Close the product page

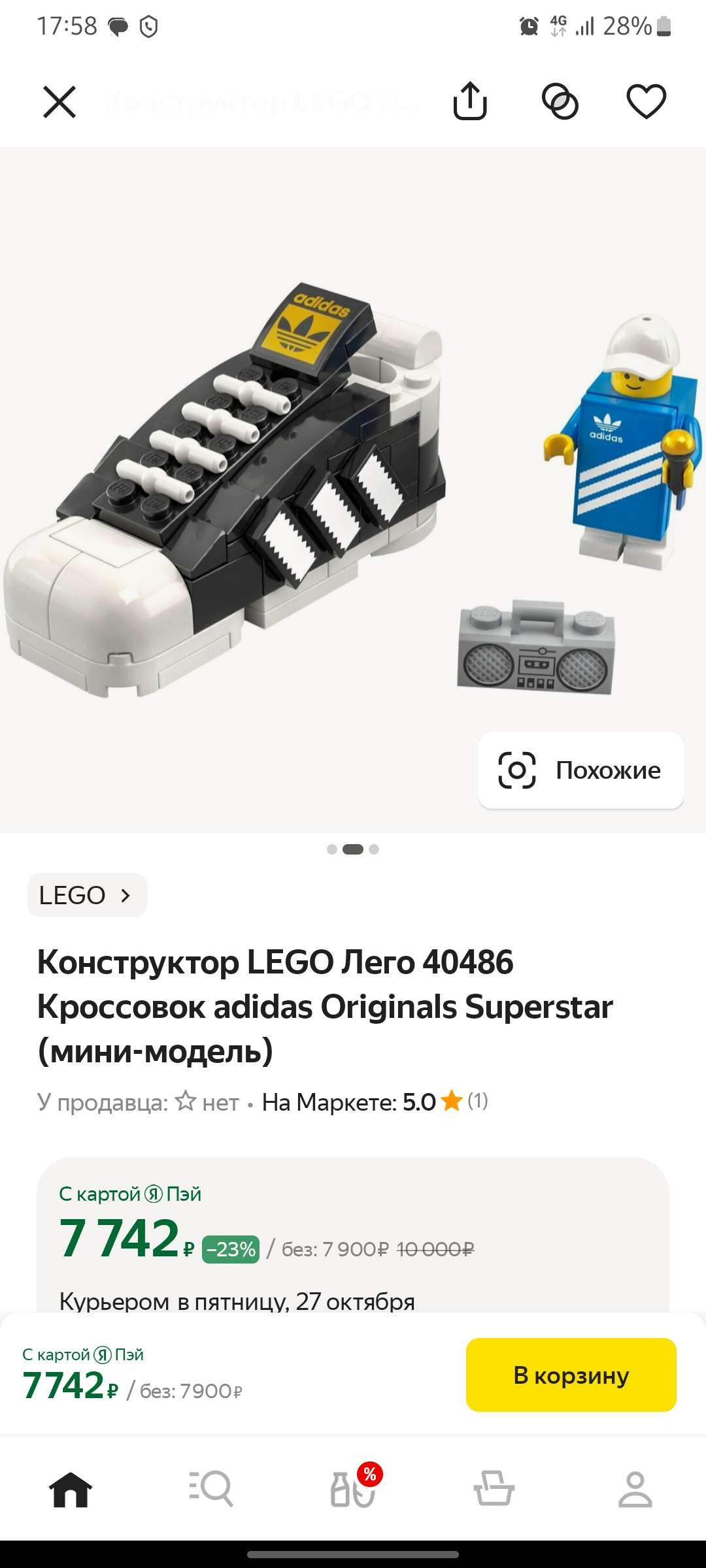point(59,102)
